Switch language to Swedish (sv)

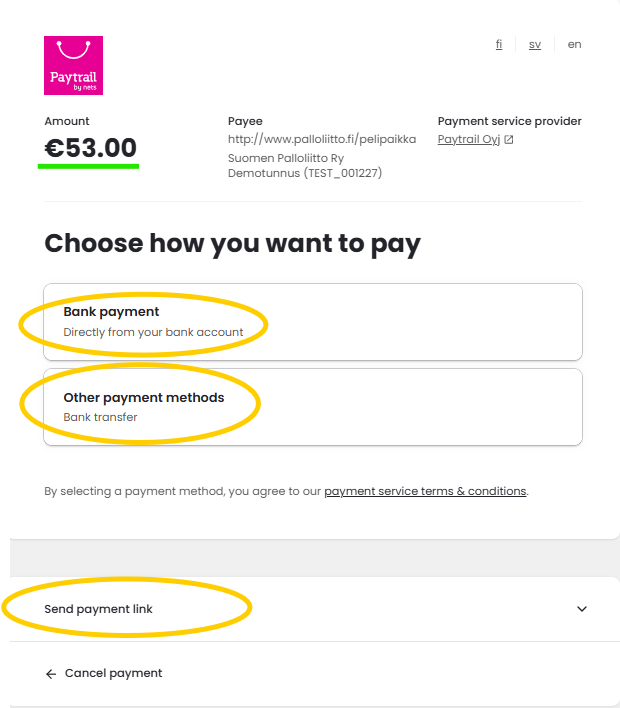tap(535, 44)
